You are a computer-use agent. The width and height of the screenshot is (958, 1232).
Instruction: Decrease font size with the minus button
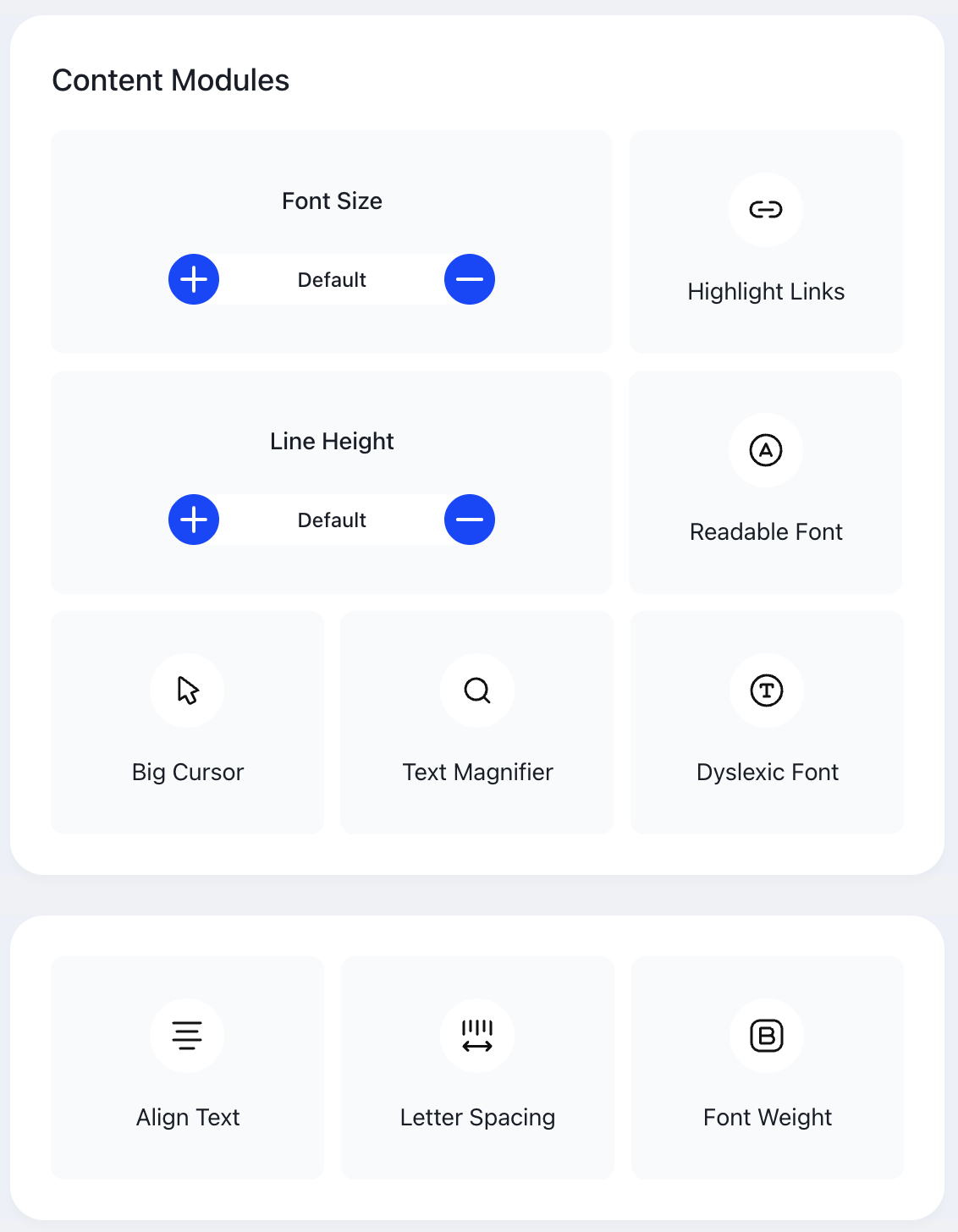coord(470,279)
